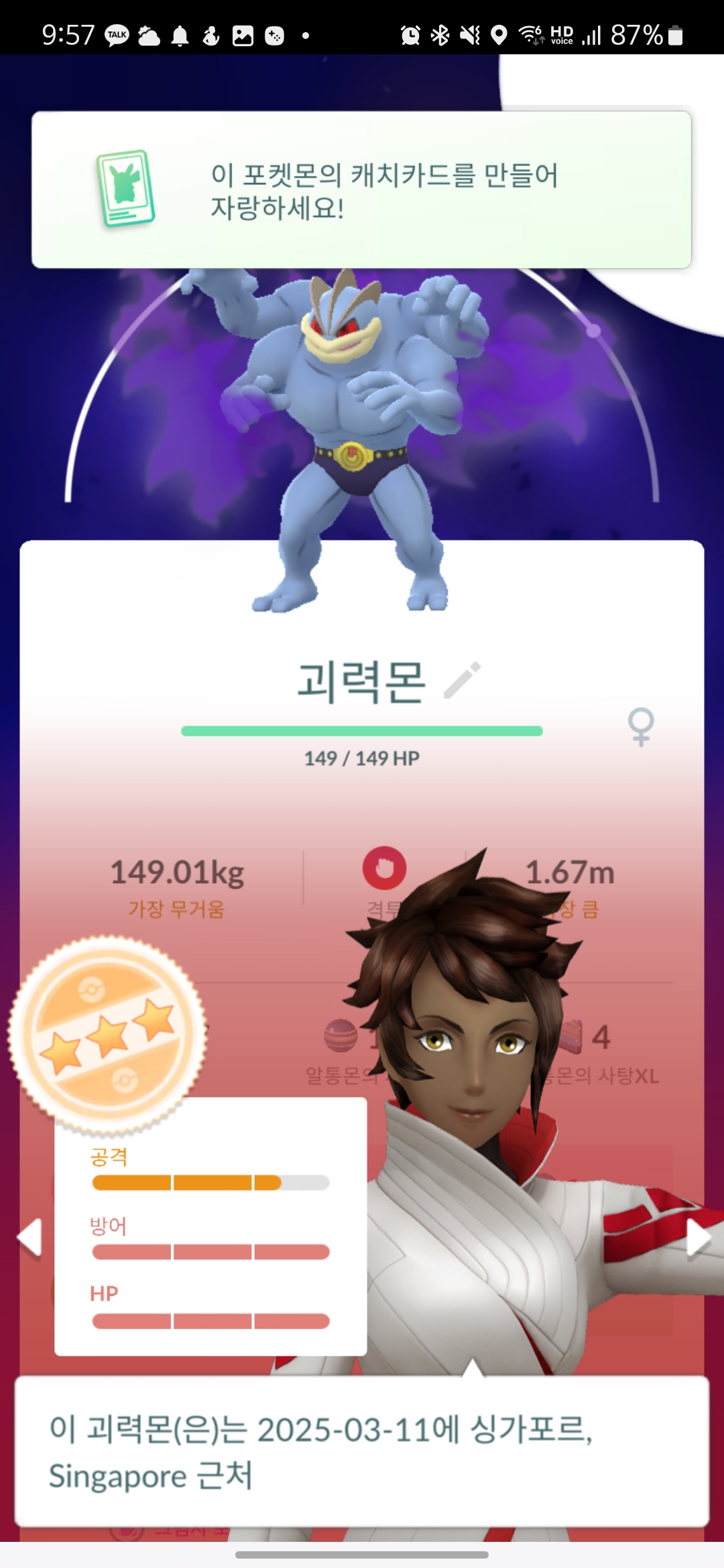Screen dimensions: 724x1568
Task: Tap the catch card creation banner
Action: 361,190
